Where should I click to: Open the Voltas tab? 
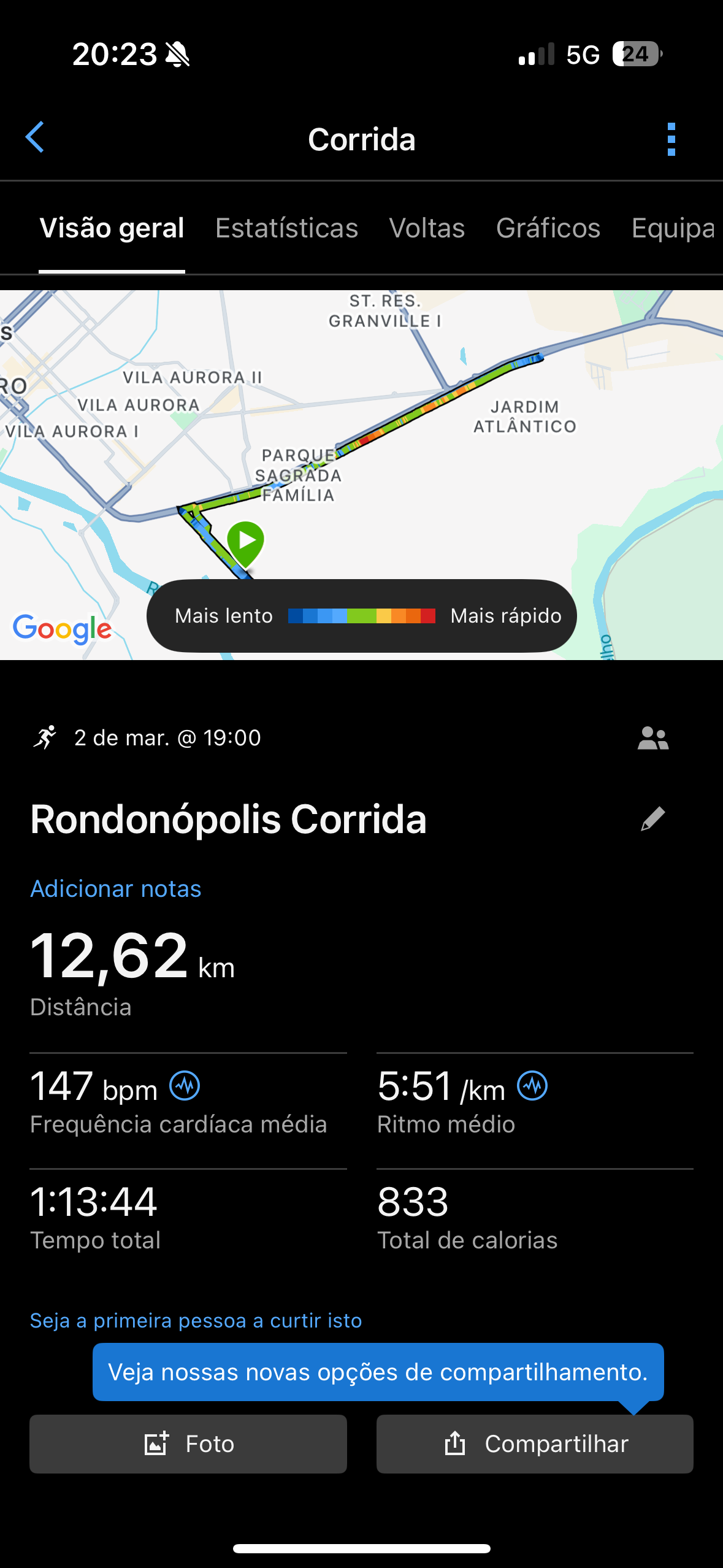[427, 228]
